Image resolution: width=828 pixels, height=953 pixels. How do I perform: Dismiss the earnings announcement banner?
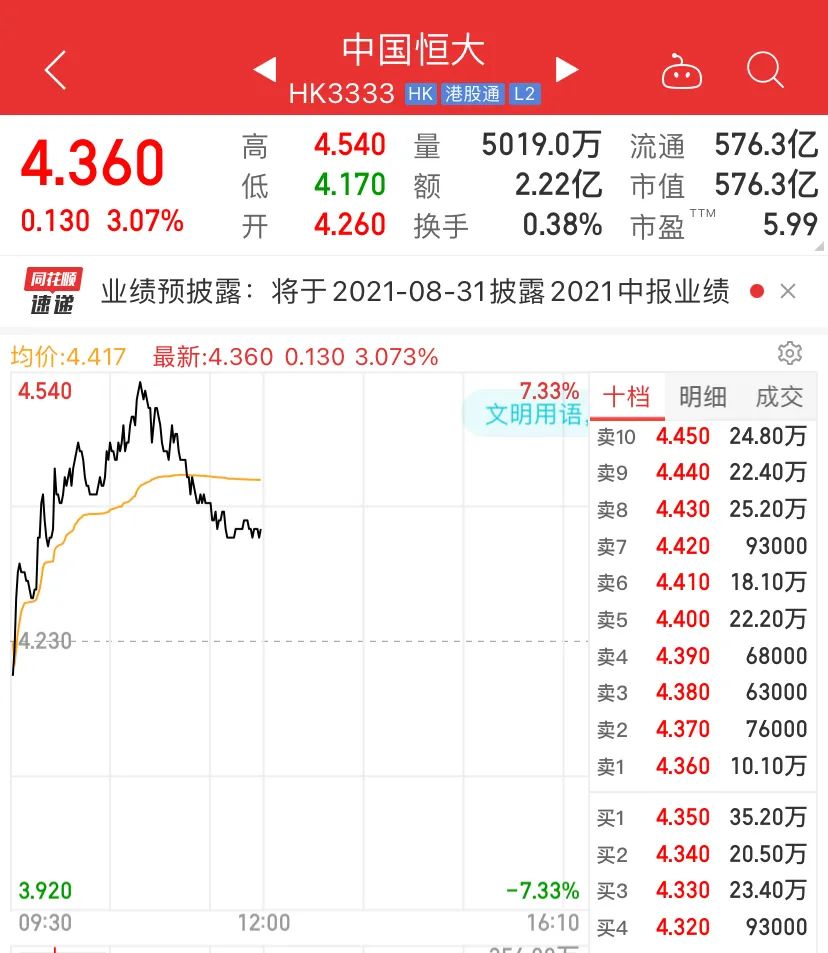[x=788, y=291]
